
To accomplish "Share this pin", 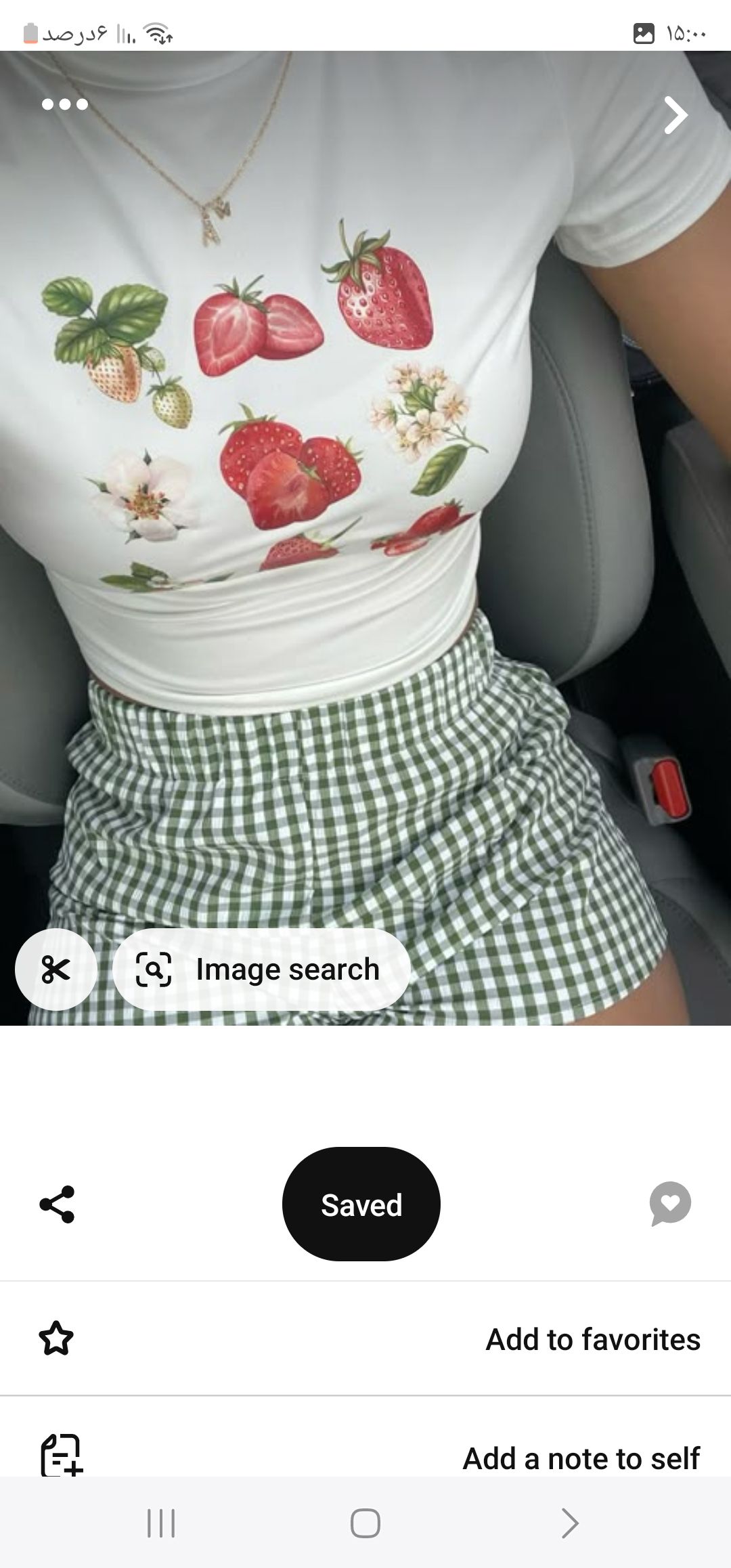I will (57, 1204).
